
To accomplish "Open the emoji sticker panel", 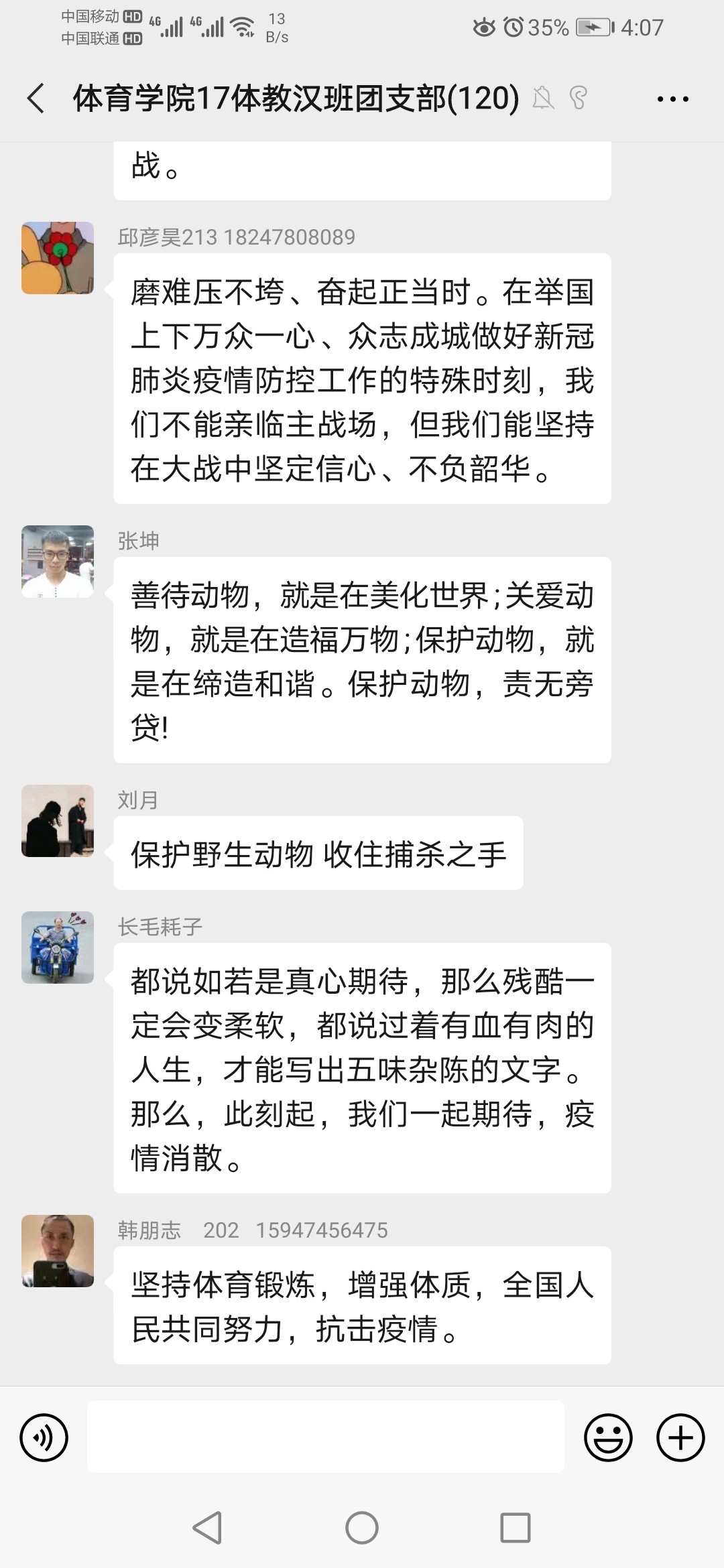I will [608, 1437].
